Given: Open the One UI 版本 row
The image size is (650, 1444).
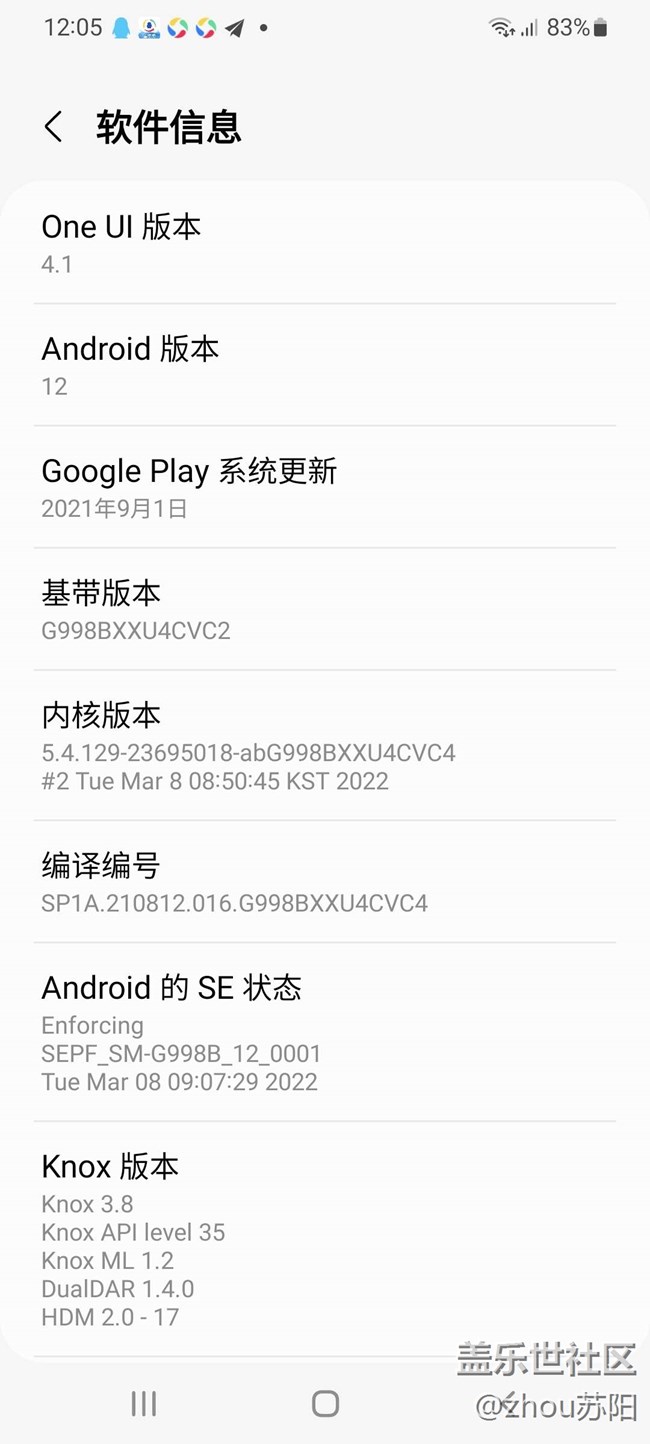Looking at the screenshot, I should click(324, 243).
